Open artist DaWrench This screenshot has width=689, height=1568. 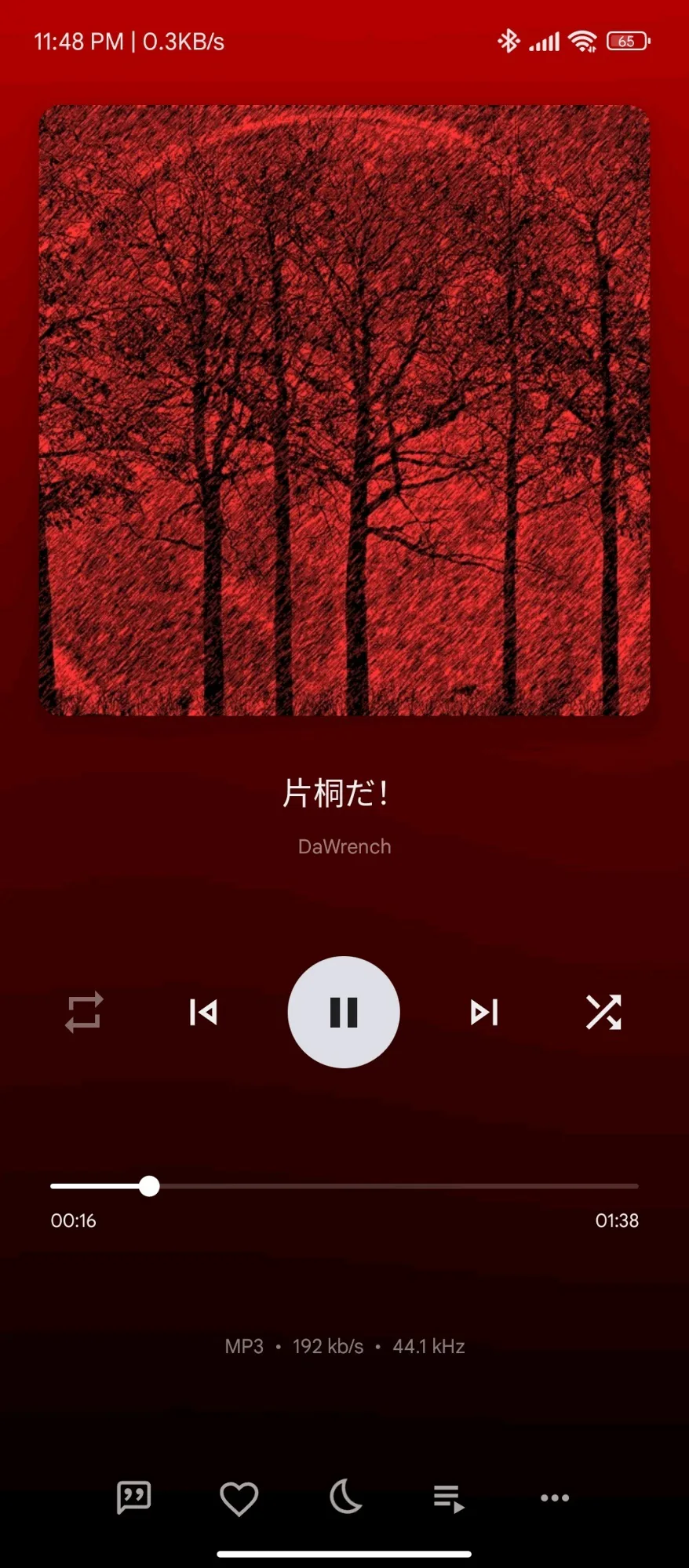point(344,846)
